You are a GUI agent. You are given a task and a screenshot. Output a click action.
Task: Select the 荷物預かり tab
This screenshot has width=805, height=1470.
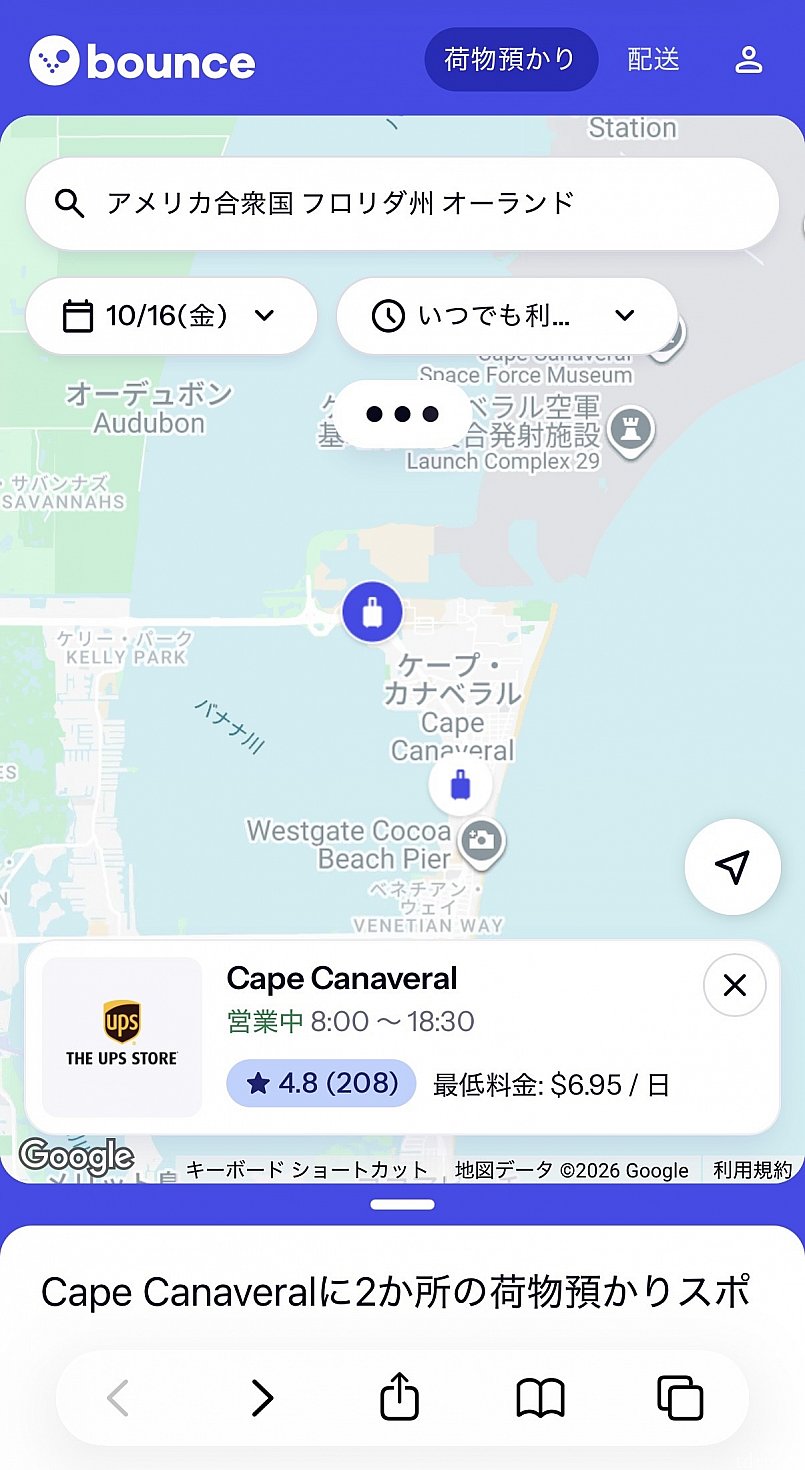(511, 59)
